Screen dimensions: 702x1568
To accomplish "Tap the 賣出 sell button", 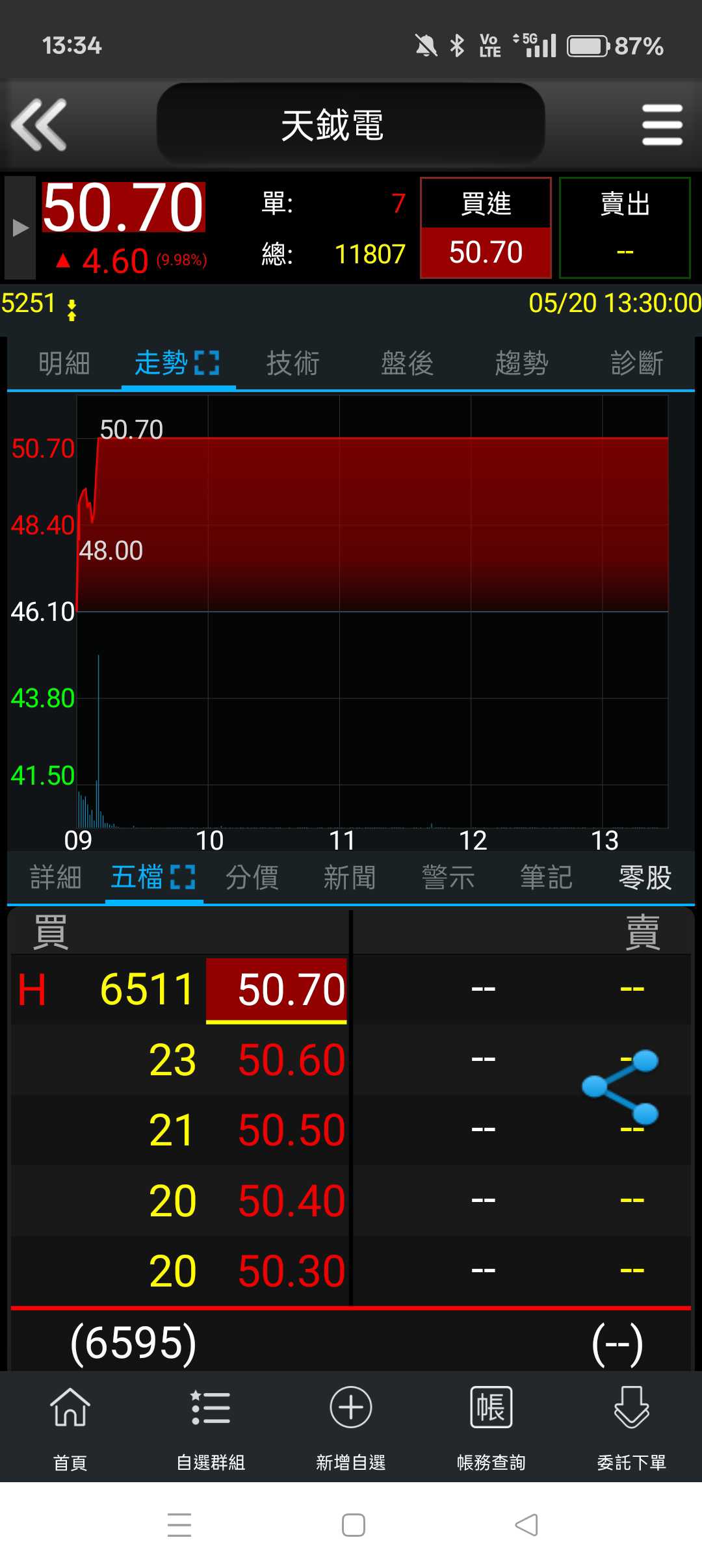I will (x=625, y=228).
